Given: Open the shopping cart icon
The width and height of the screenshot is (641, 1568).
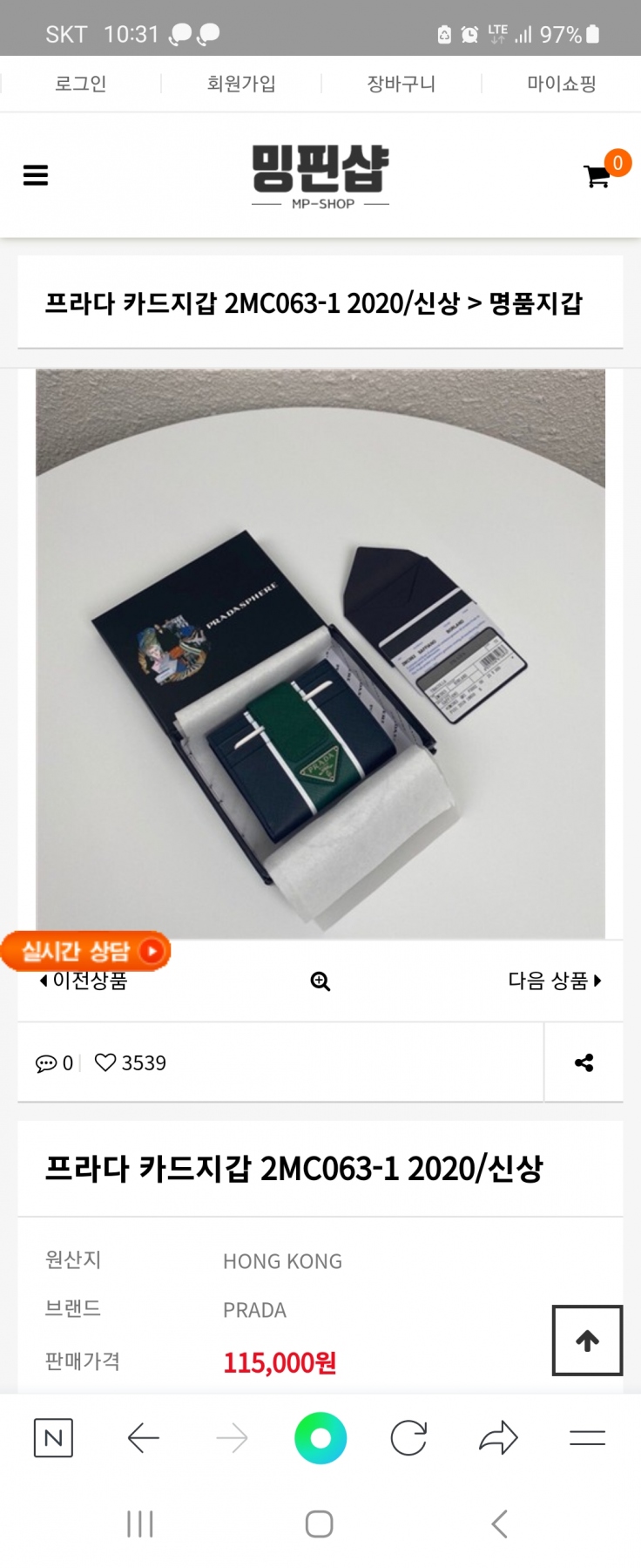Looking at the screenshot, I should (x=597, y=177).
